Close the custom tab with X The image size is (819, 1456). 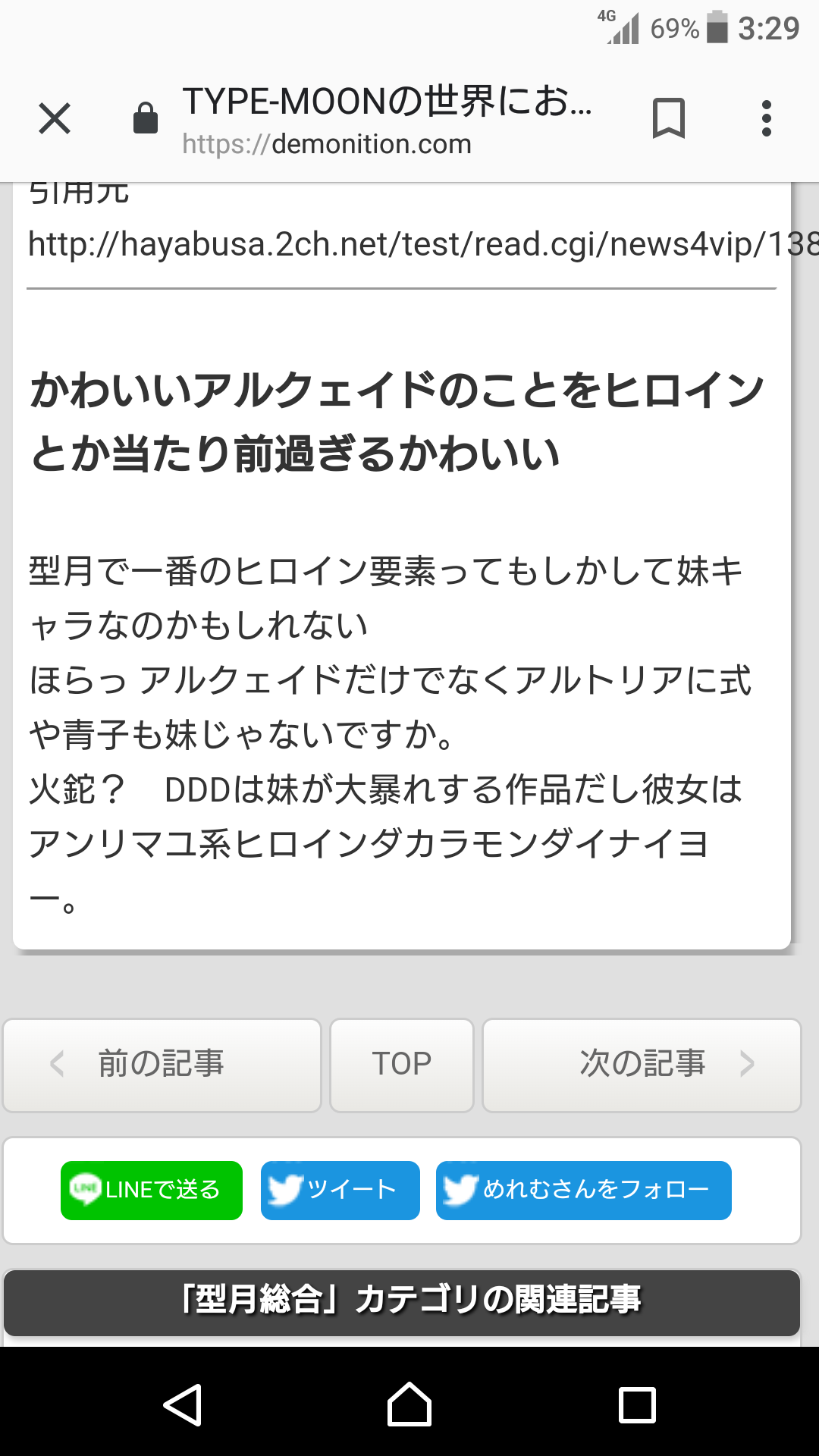pos(55,119)
